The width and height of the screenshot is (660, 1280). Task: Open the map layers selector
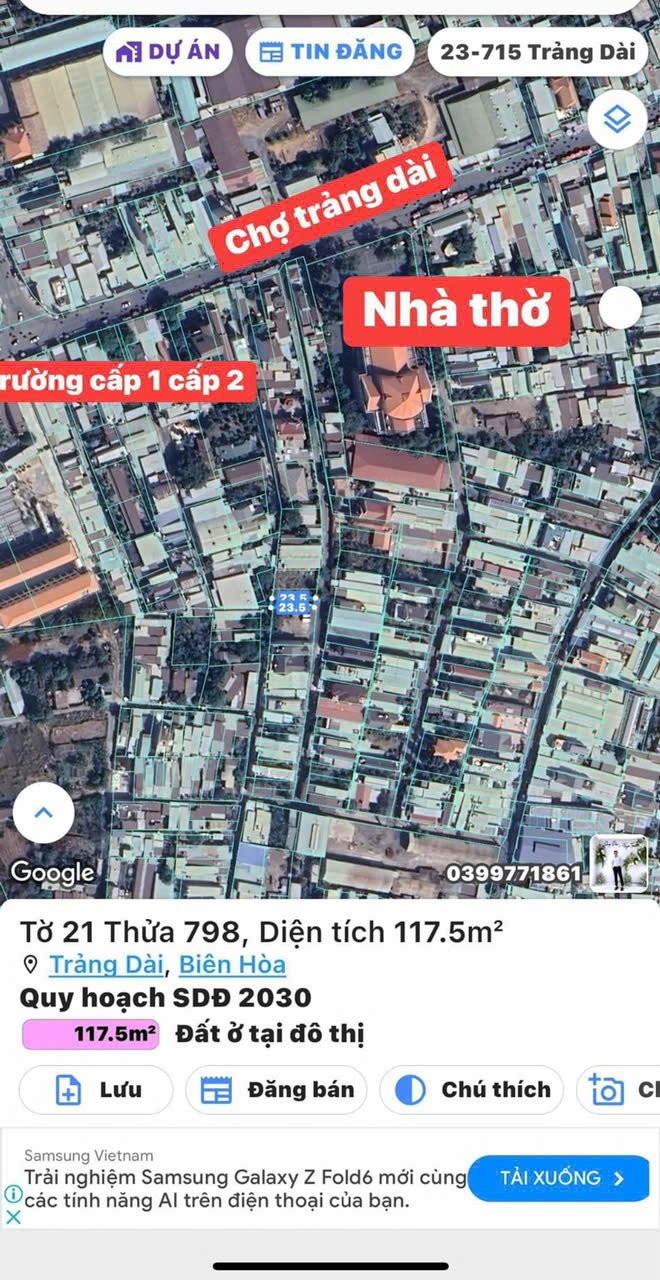(x=617, y=121)
